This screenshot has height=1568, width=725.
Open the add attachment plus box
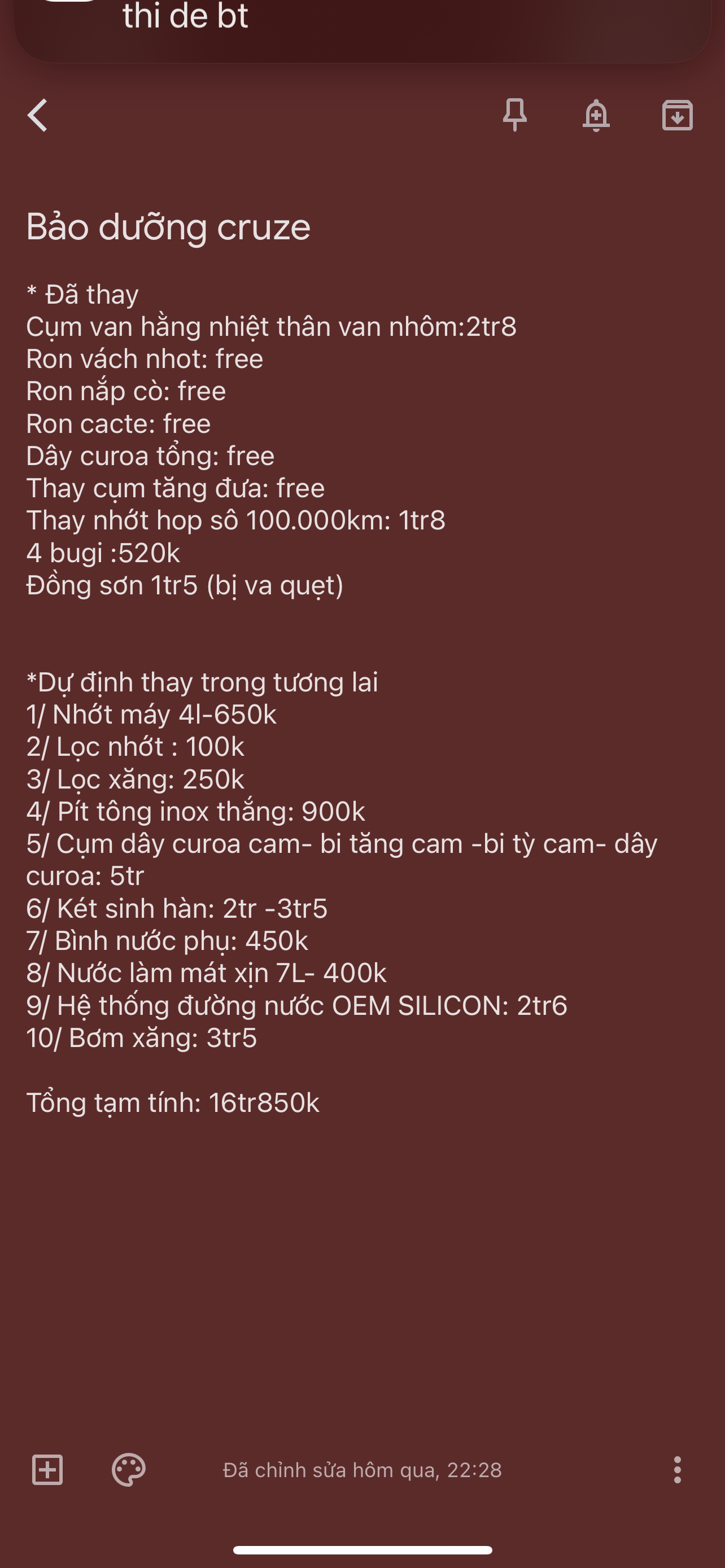pos(47,1470)
